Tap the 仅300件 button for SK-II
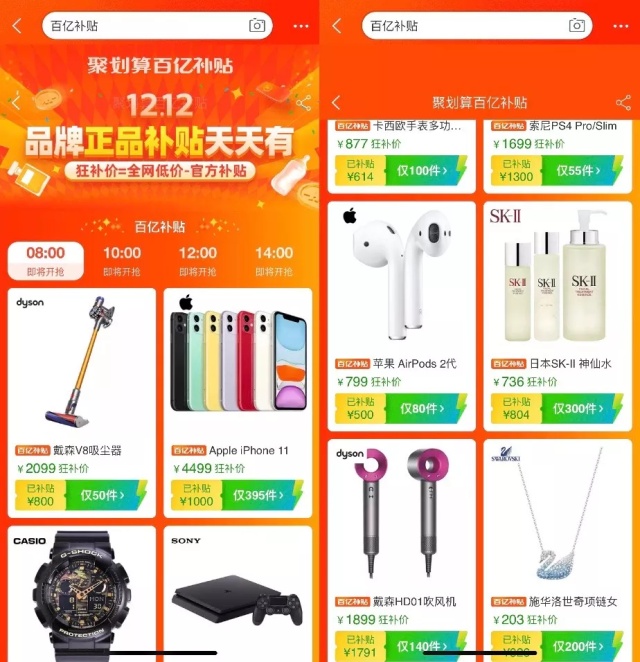640x662 pixels. (x=582, y=408)
